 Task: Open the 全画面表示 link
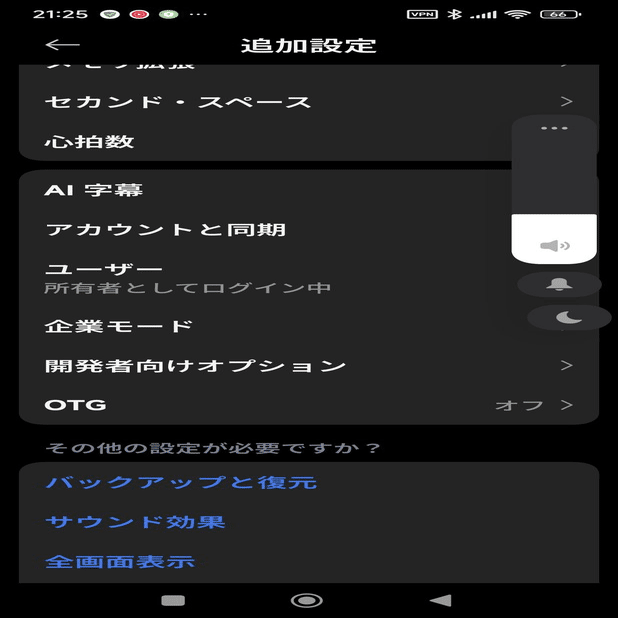pos(119,562)
